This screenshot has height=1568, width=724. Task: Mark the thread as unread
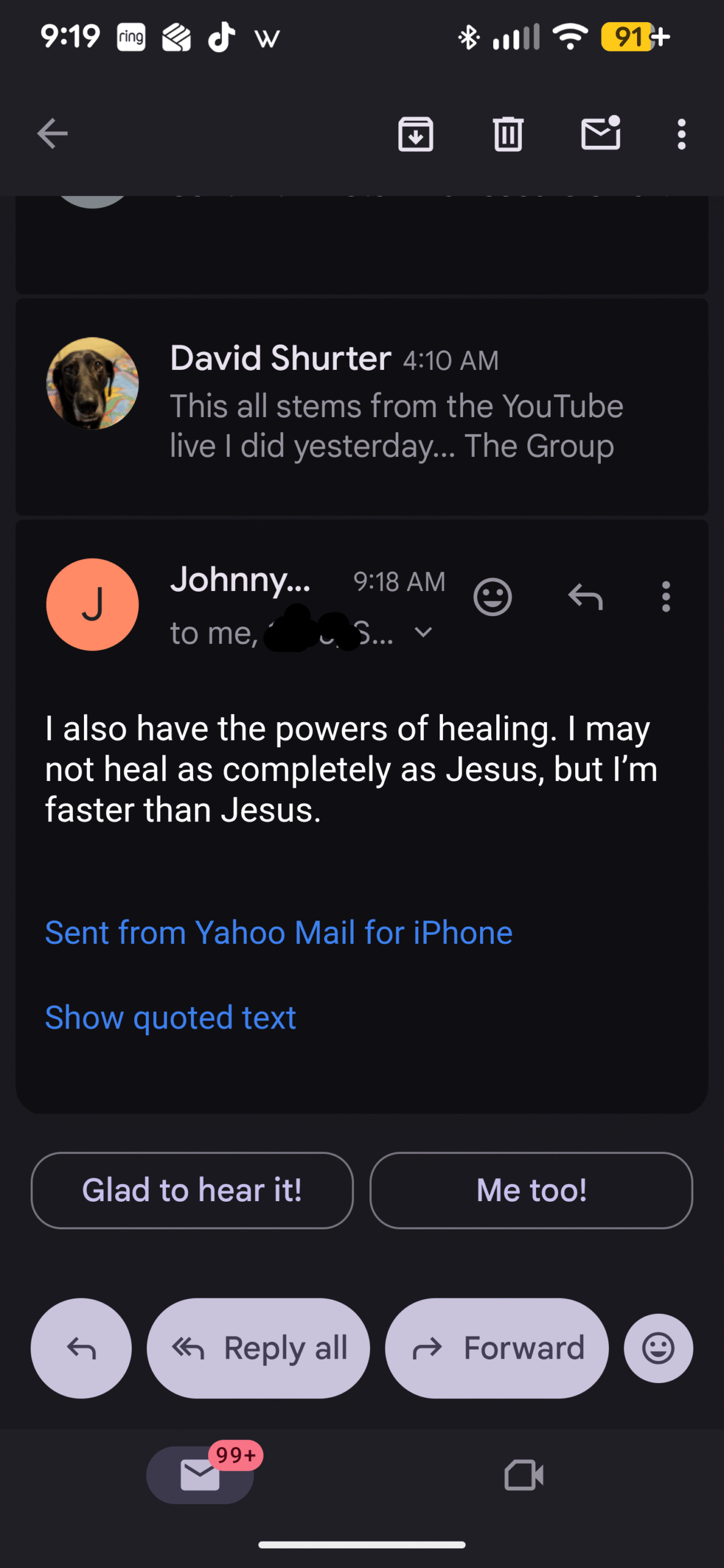pos(600,132)
